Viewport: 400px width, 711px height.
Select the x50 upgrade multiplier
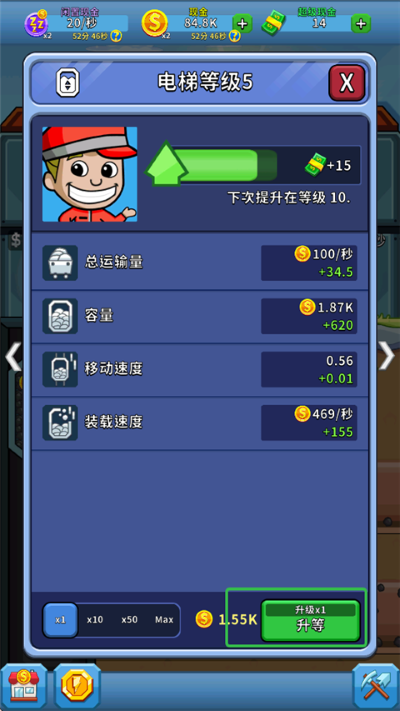[x=129, y=619]
